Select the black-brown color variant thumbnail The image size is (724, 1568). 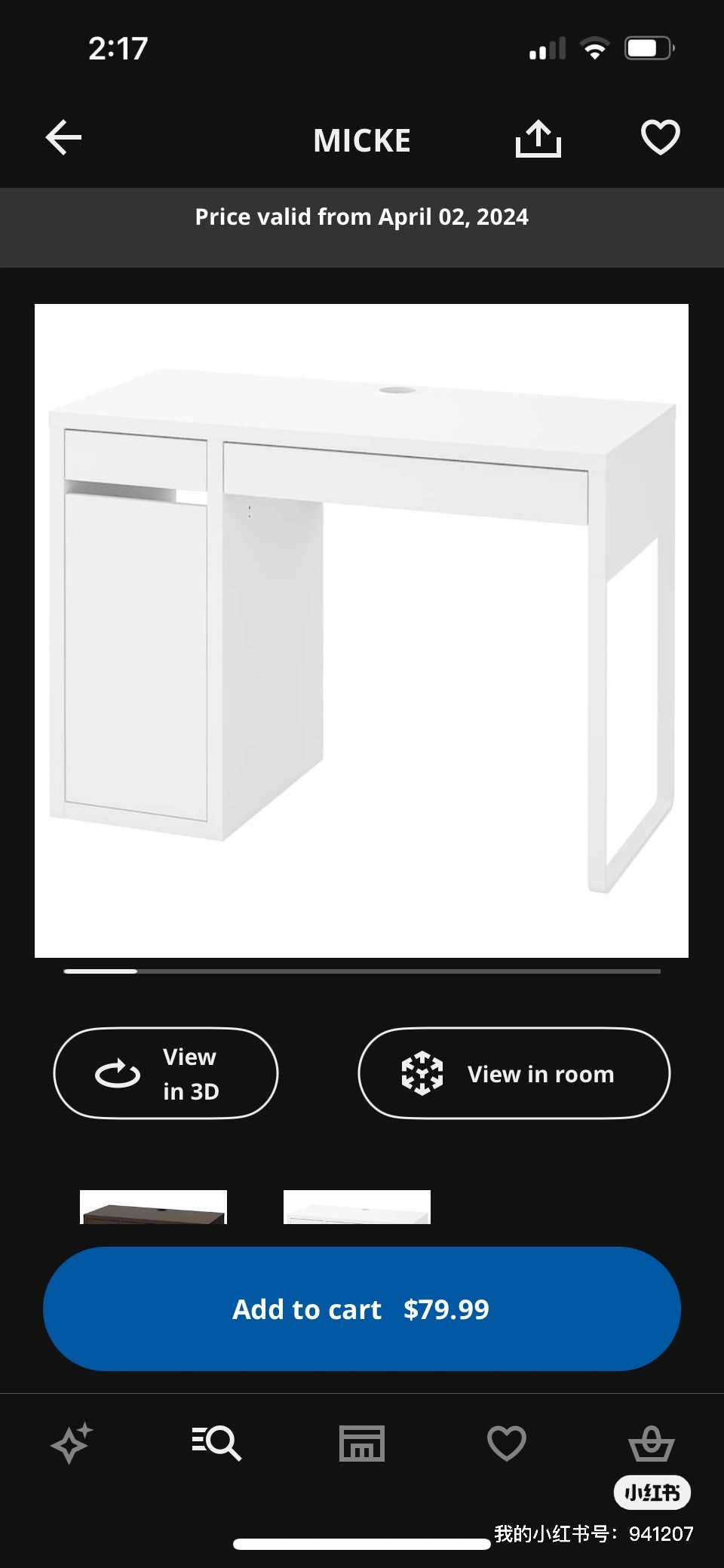153,1207
